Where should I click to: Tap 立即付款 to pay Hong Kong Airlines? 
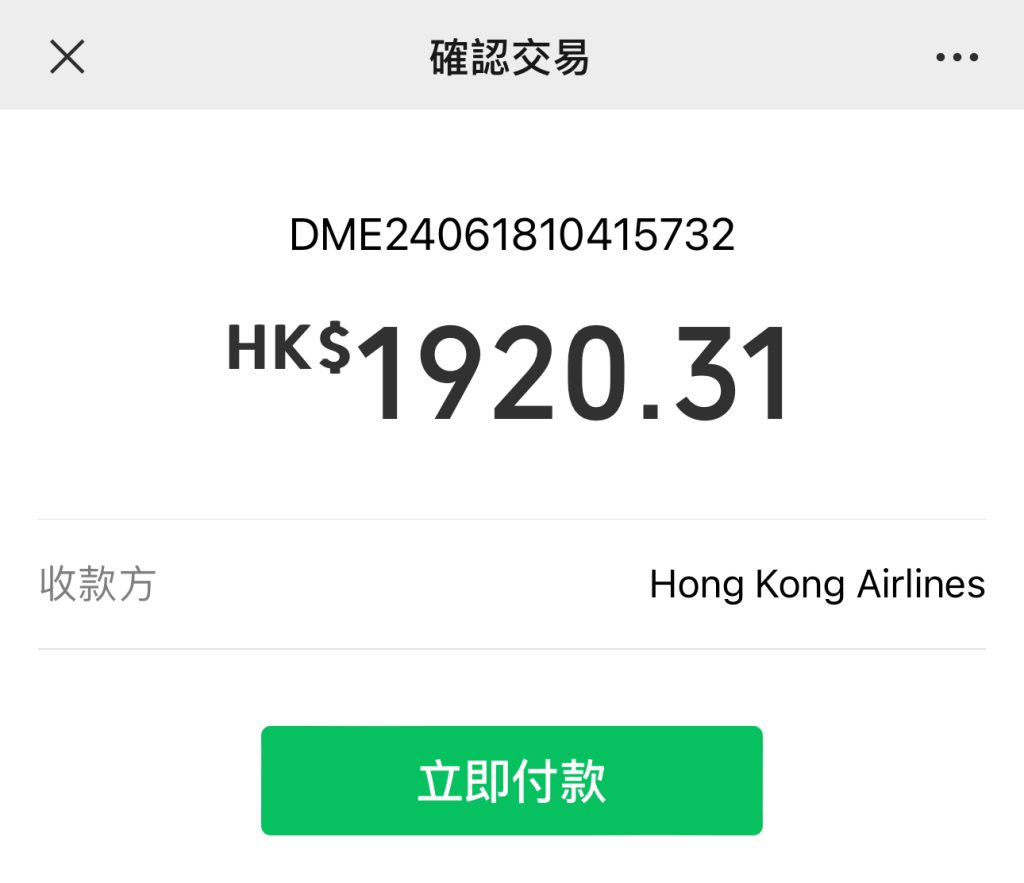pos(511,780)
